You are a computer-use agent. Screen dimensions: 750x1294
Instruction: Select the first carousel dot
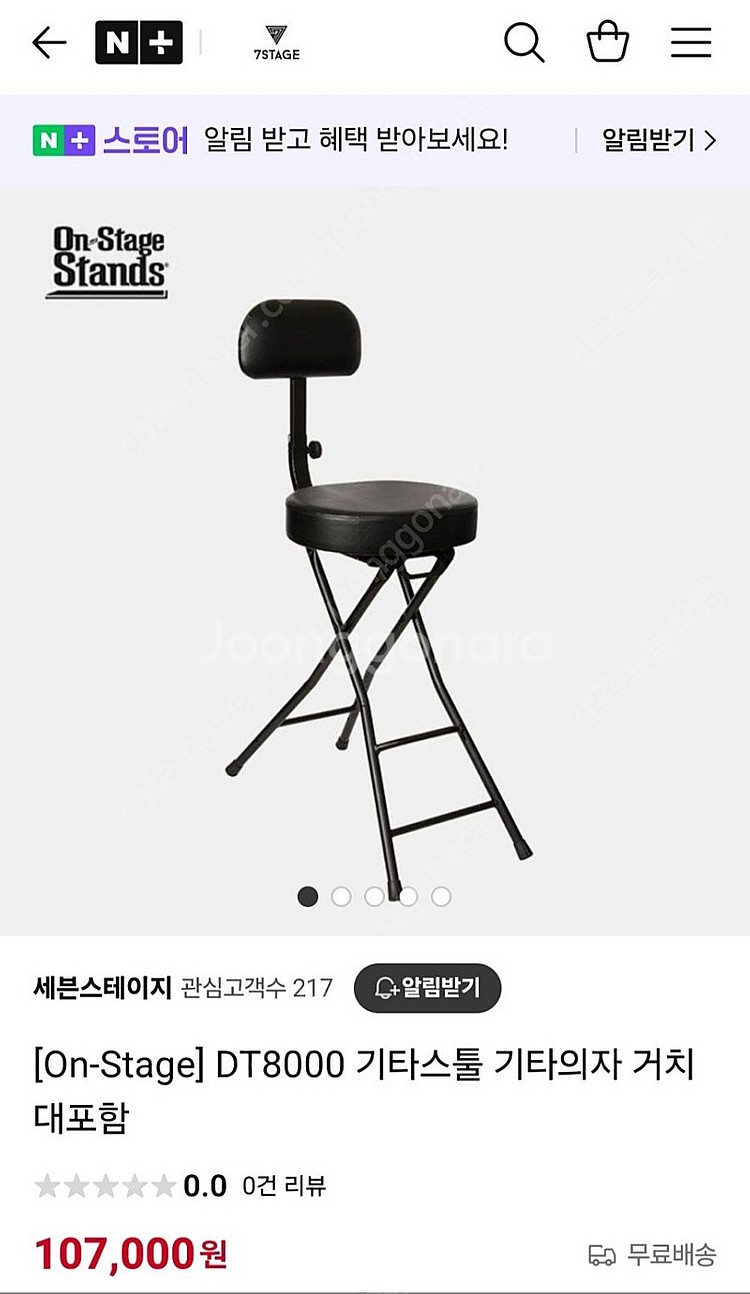pos(310,898)
